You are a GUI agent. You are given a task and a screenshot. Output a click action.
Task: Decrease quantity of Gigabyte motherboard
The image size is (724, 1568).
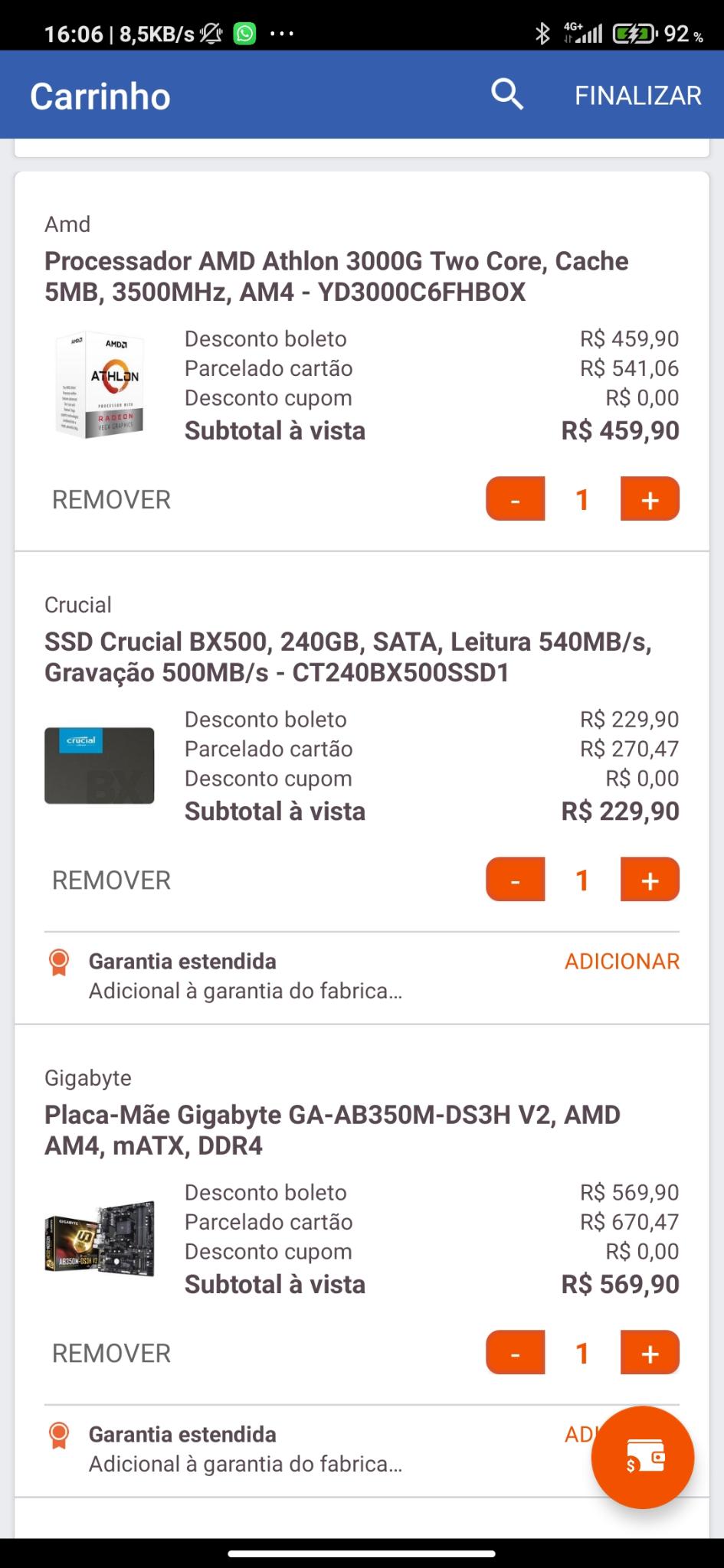(x=515, y=1353)
